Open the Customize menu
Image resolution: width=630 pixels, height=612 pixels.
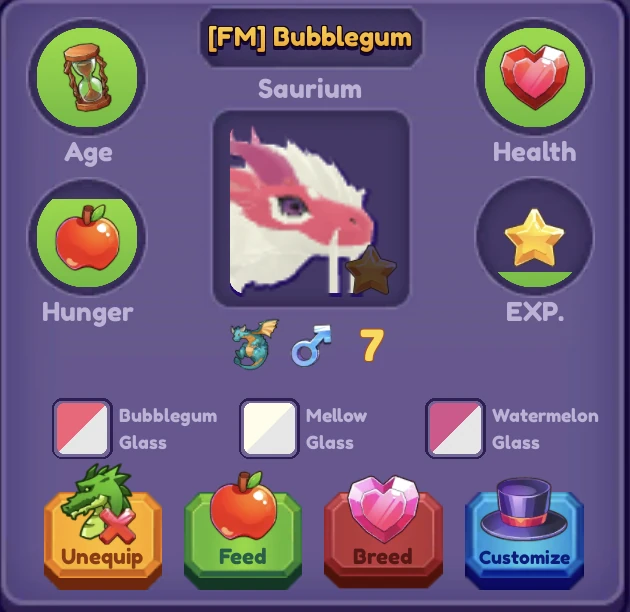(x=524, y=537)
